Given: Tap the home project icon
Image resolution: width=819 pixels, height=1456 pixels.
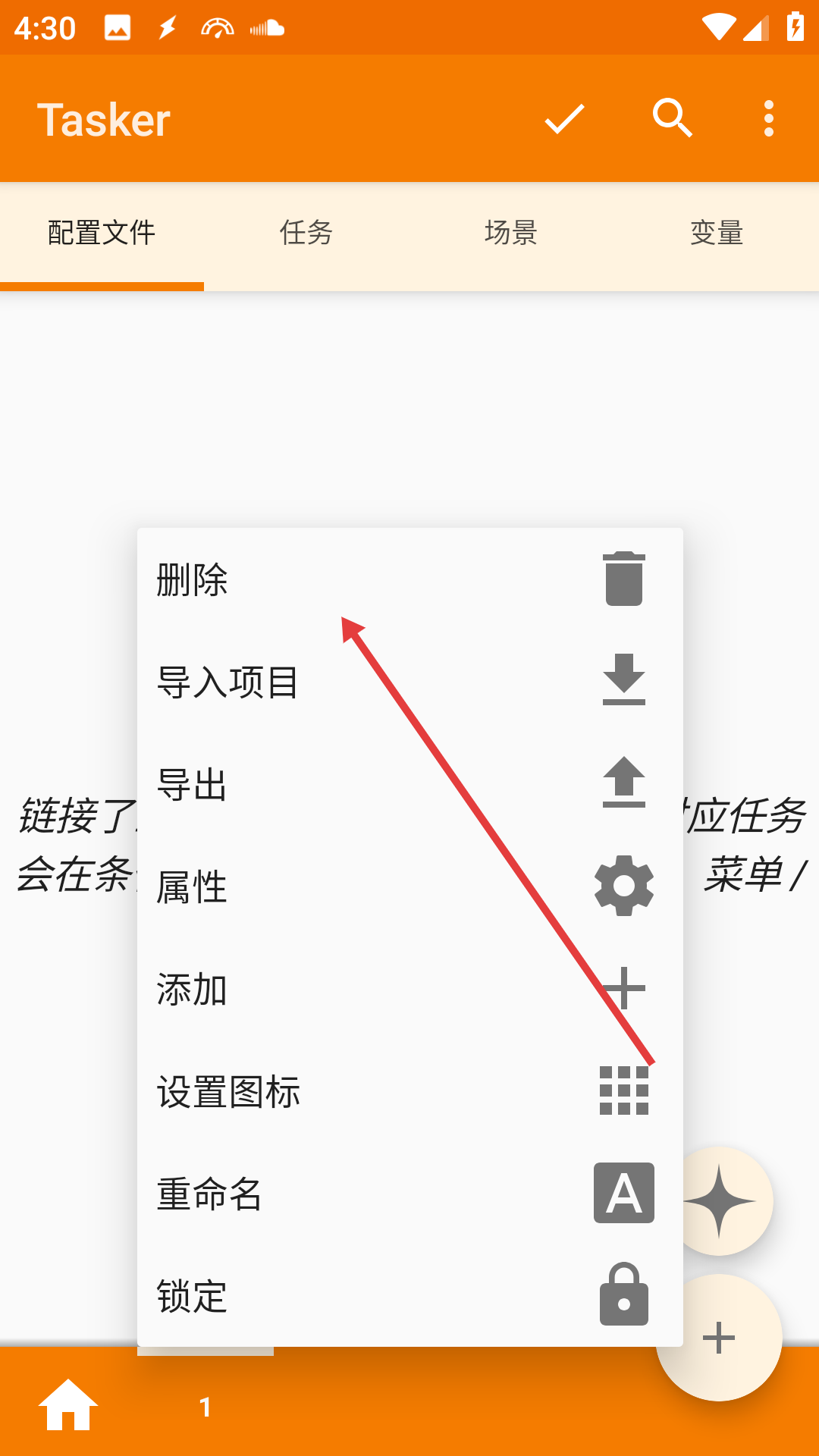Looking at the screenshot, I should click(68, 1405).
